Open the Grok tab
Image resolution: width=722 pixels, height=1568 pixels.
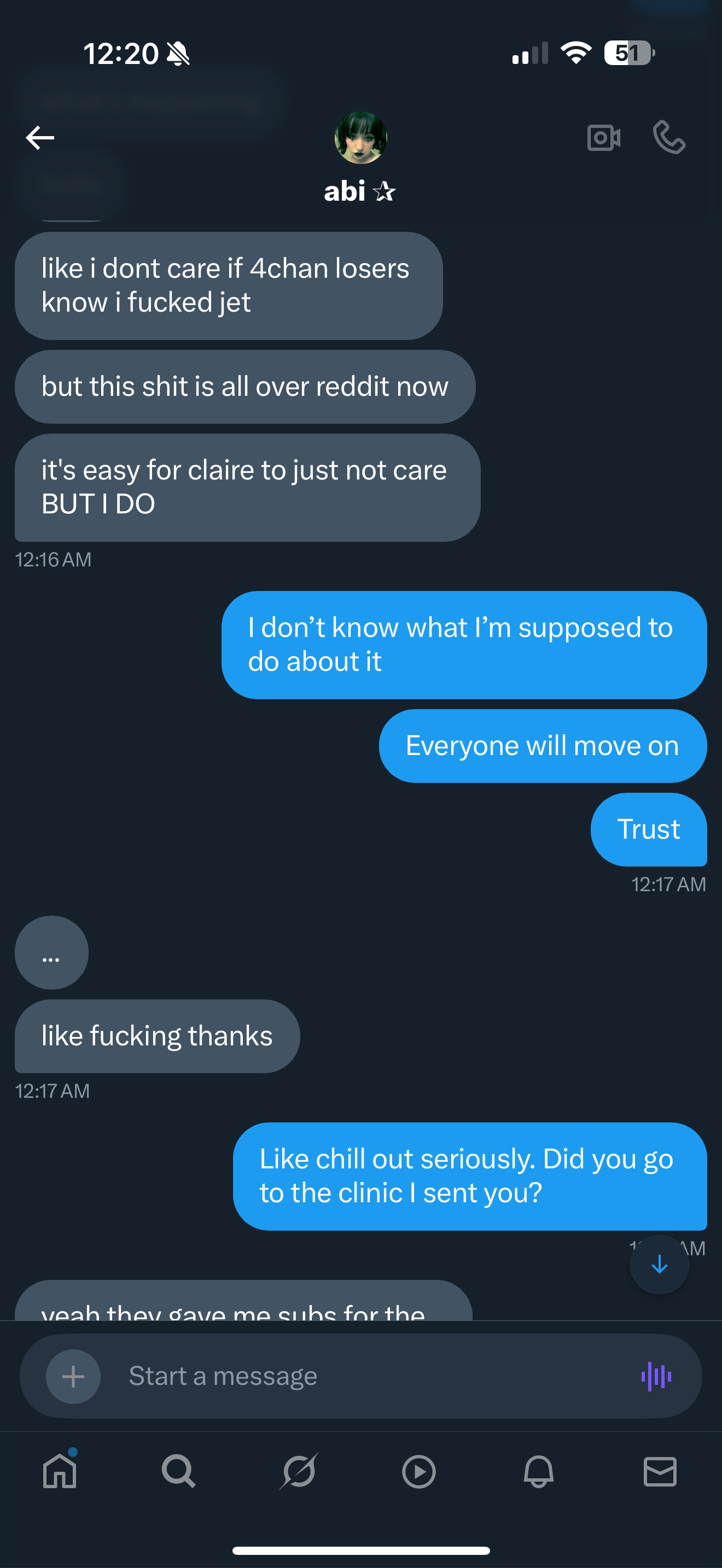click(299, 1472)
